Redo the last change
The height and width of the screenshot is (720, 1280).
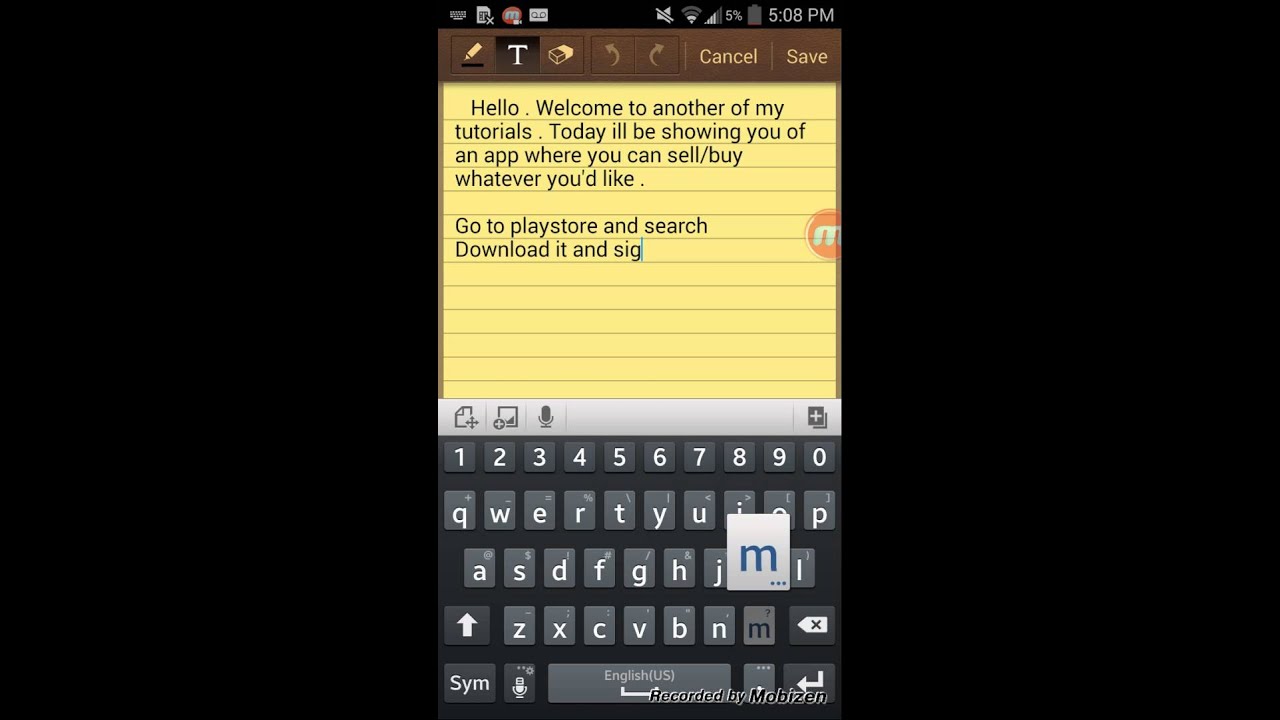click(x=656, y=56)
